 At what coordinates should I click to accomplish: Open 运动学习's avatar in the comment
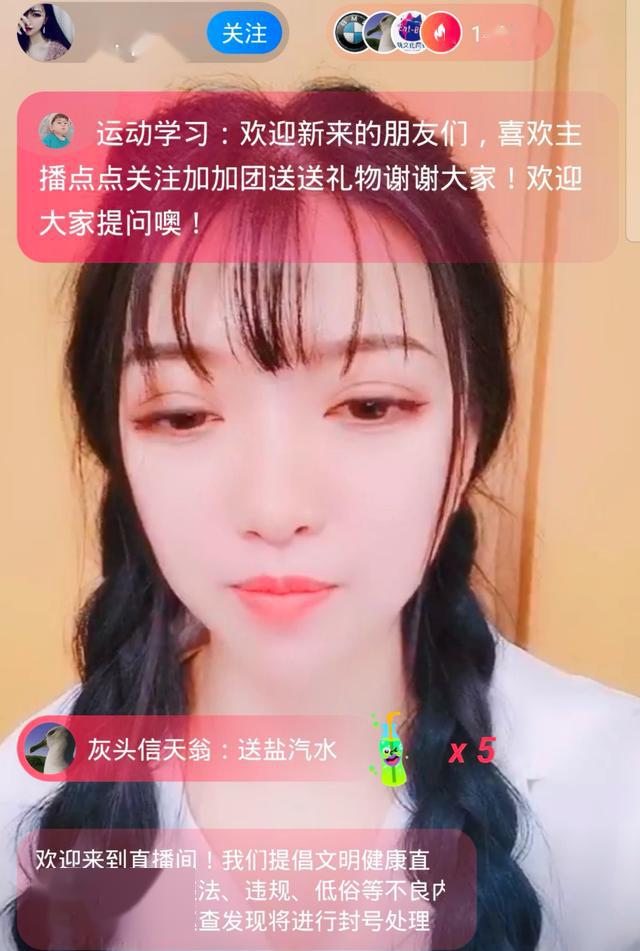(56, 131)
